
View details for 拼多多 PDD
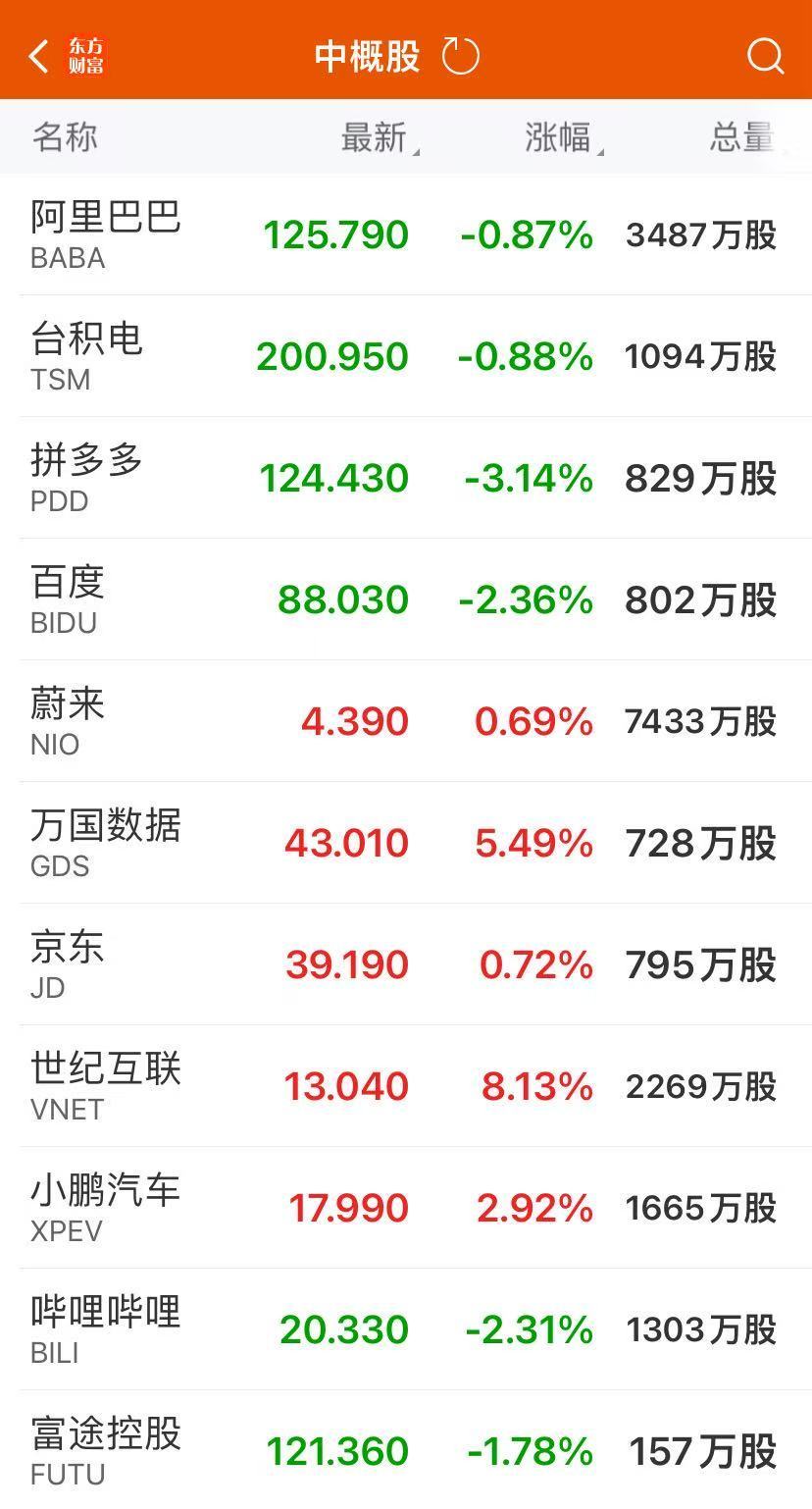pyautogui.click(x=406, y=478)
